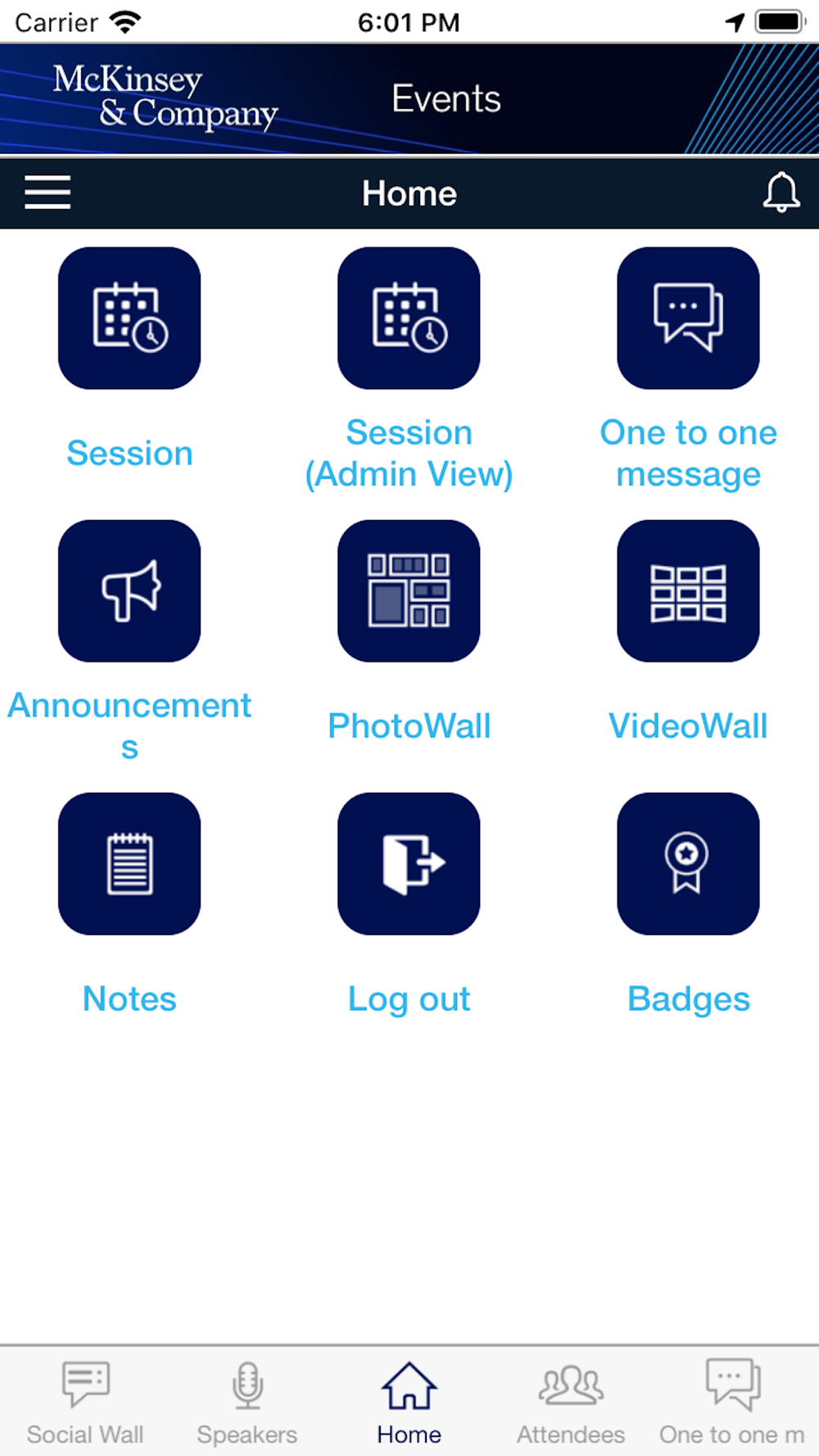This screenshot has width=819, height=1456.
Task: Go to One to one tab in bottom bar
Action: 733,1403
